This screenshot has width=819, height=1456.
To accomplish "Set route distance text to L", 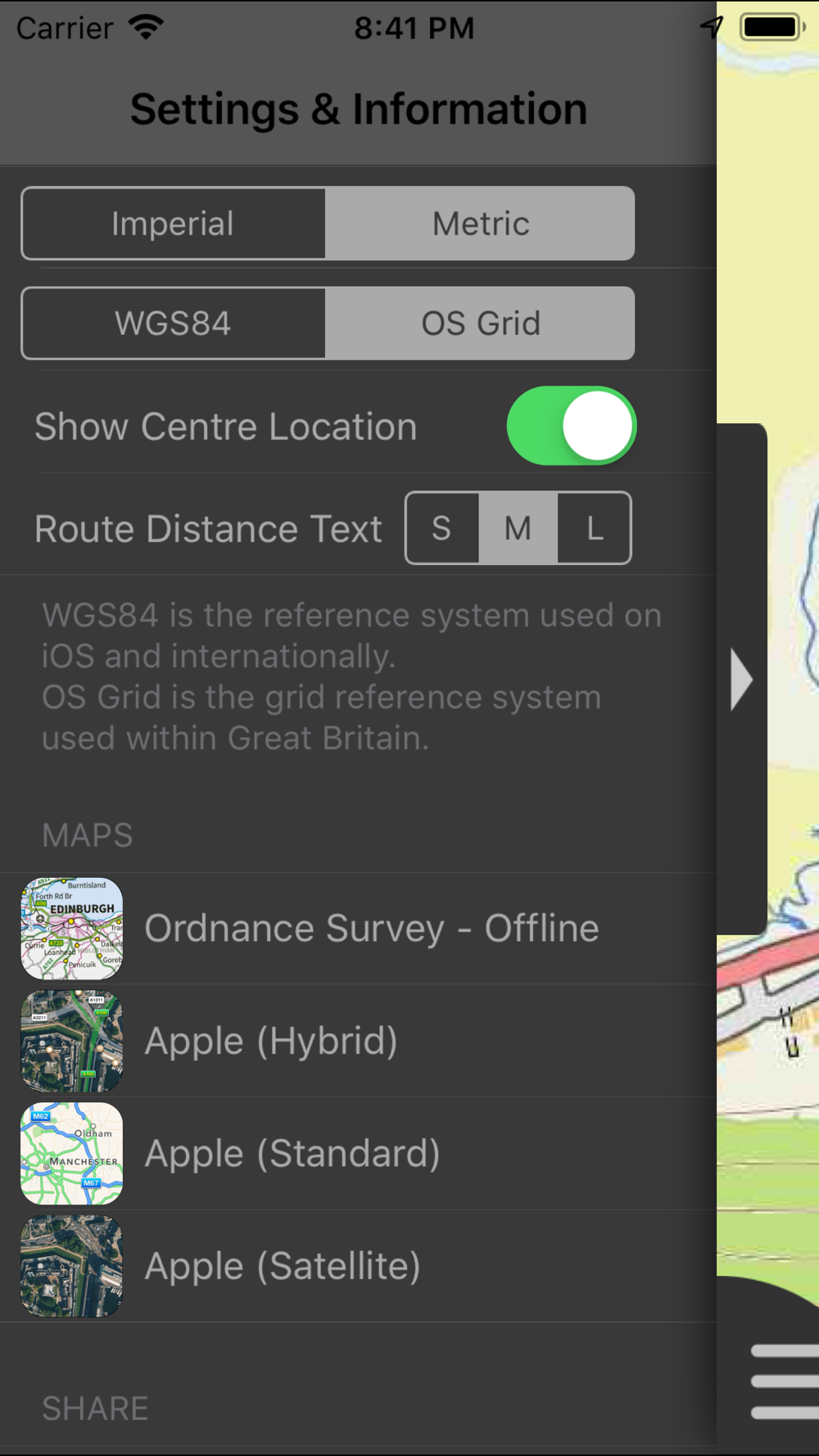I will [595, 528].
